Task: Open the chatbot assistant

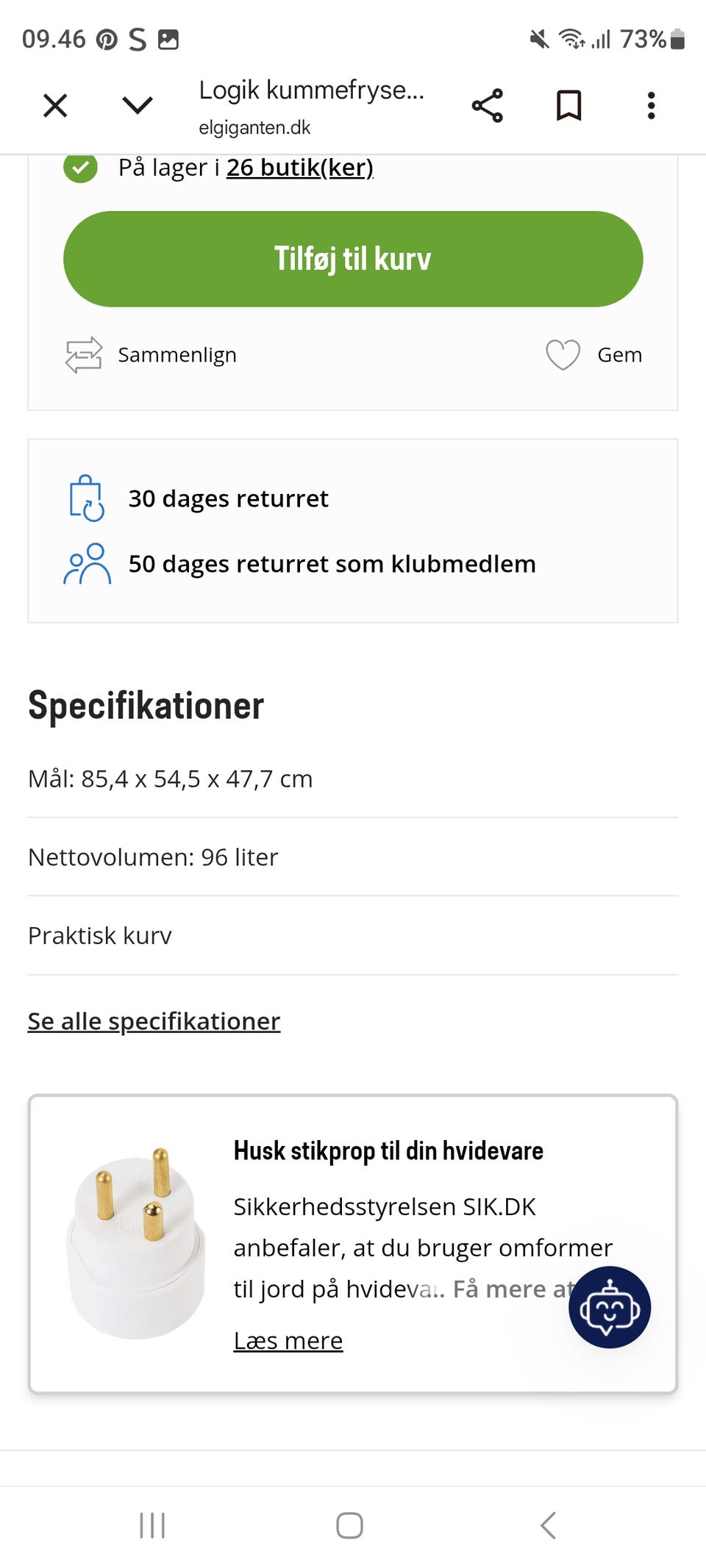Action: (610, 1308)
